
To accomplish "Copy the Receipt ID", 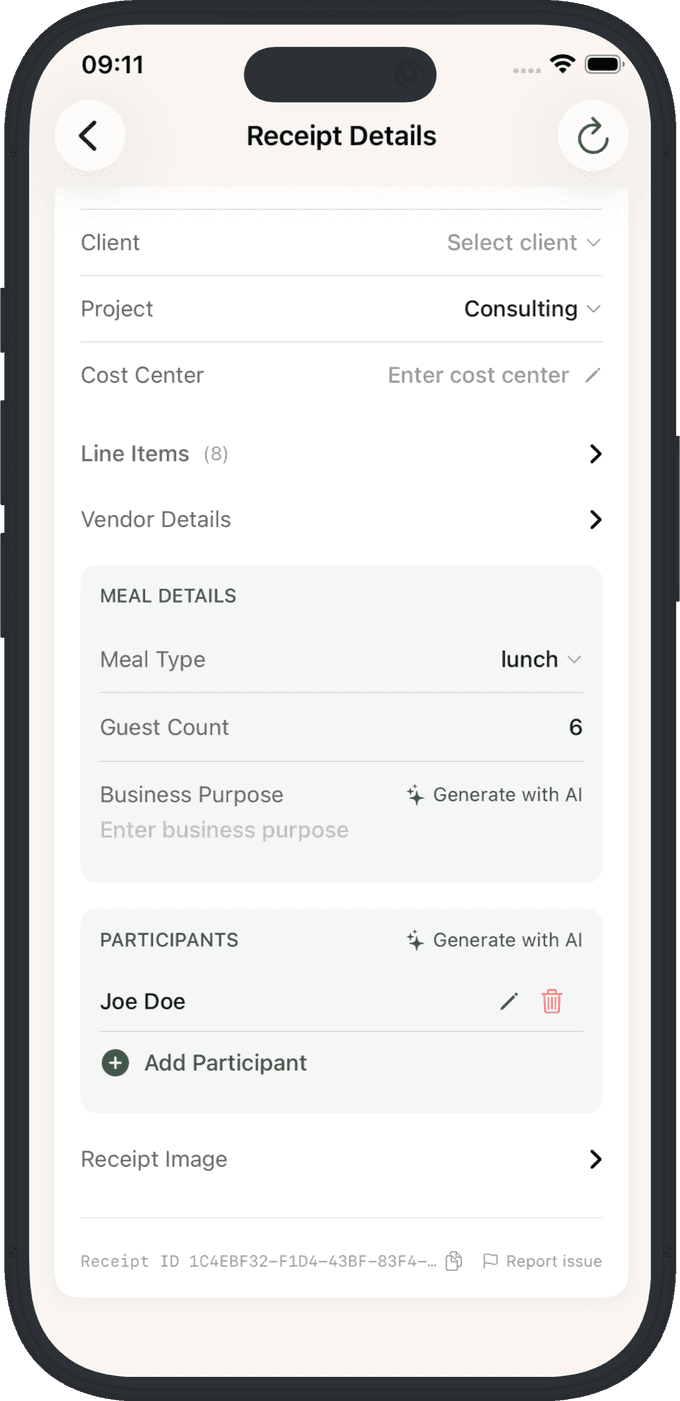I will 454,1262.
